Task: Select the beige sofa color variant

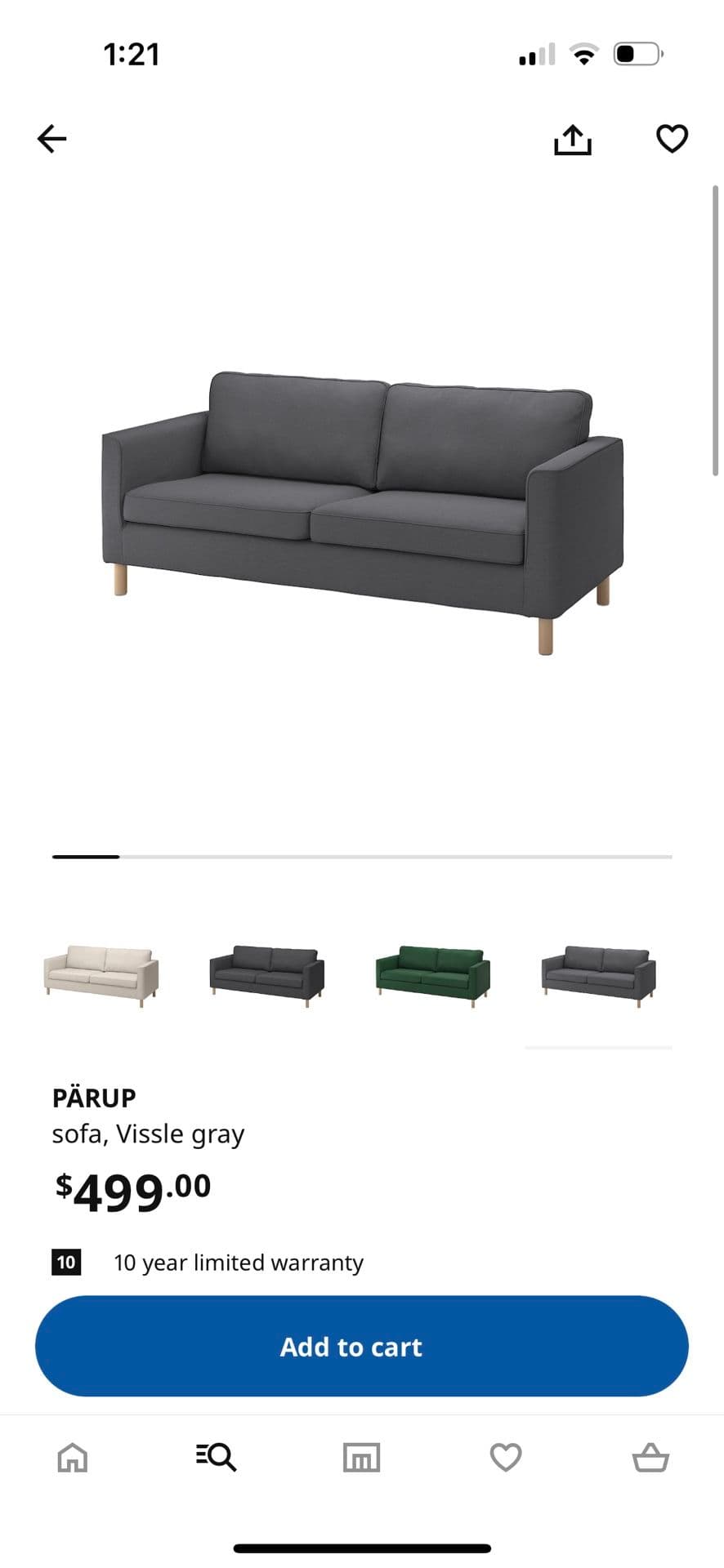Action: pyautogui.click(x=101, y=975)
